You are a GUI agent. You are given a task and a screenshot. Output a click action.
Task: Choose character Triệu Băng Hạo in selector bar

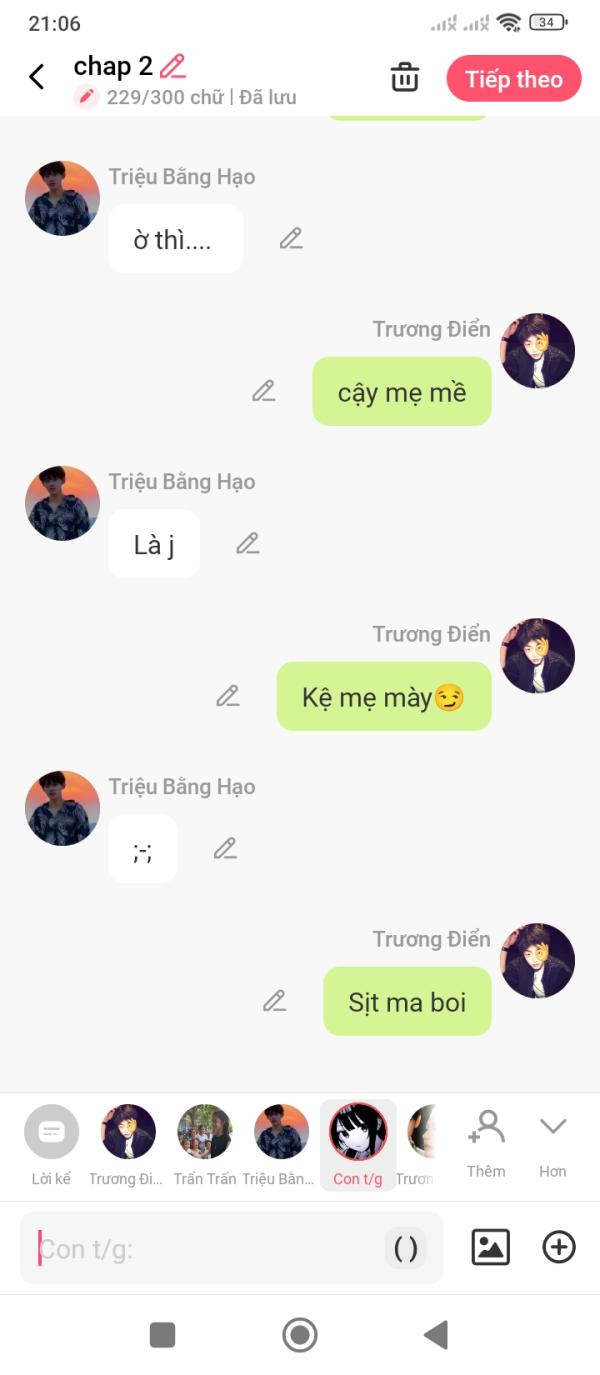tap(281, 1143)
